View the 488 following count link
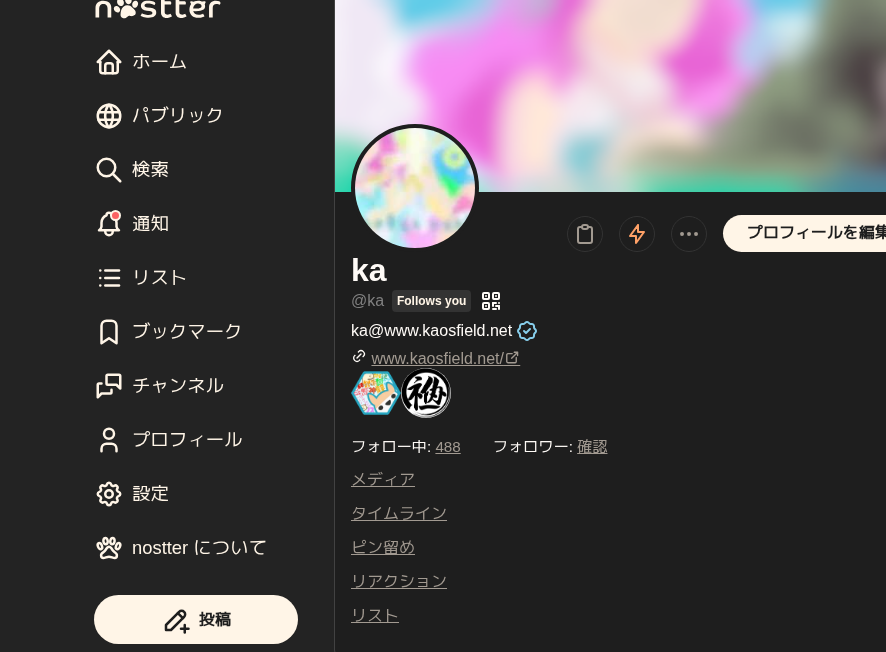Screen dimensions: 886x652 click(x=448, y=447)
